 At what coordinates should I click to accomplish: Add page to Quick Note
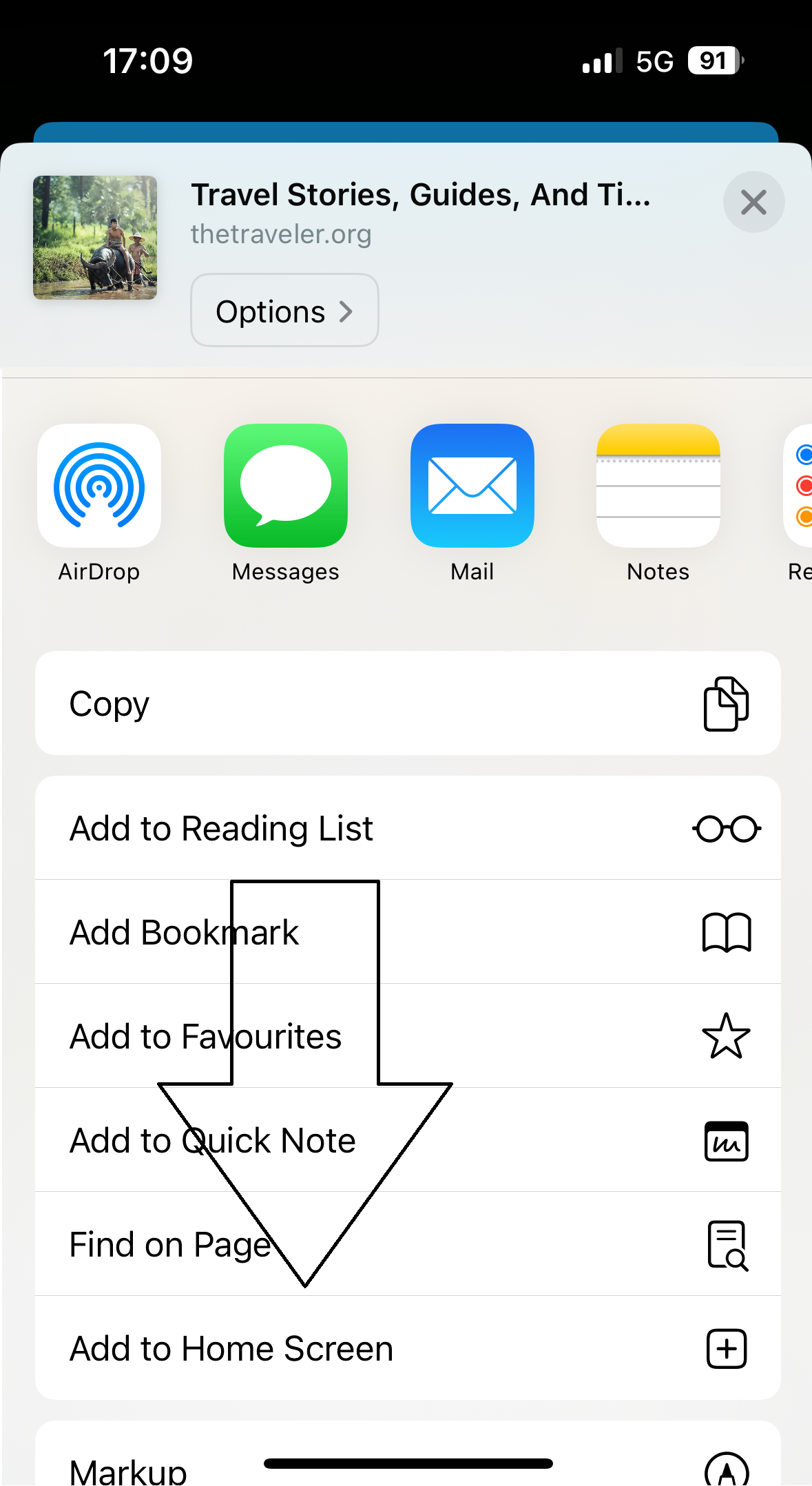coord(408,1140)
